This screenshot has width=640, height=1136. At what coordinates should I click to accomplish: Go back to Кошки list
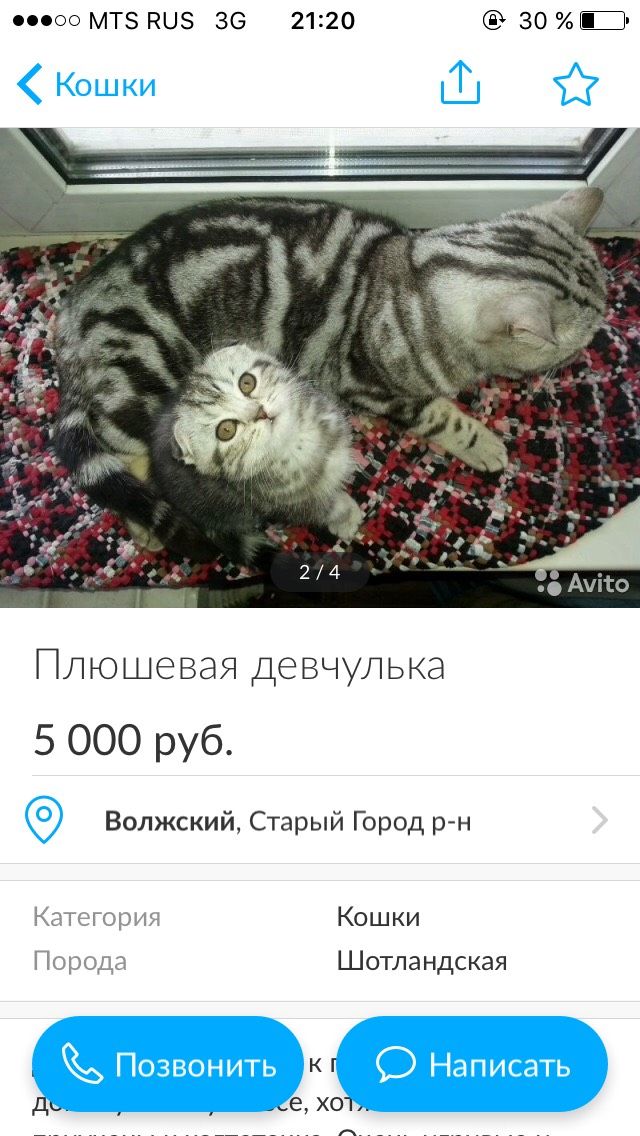(x=86, y=85)
